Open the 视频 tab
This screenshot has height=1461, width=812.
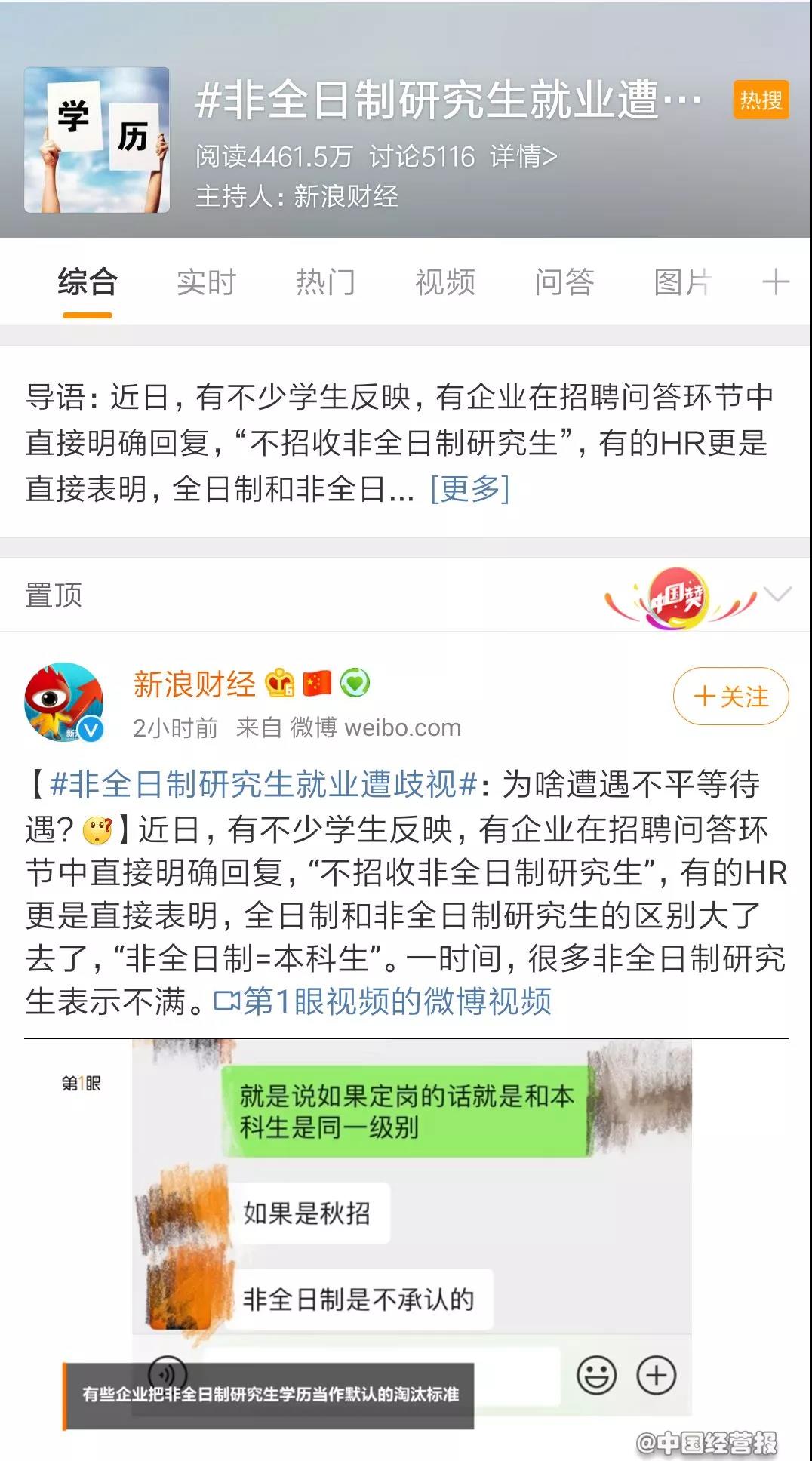(445, 283)
